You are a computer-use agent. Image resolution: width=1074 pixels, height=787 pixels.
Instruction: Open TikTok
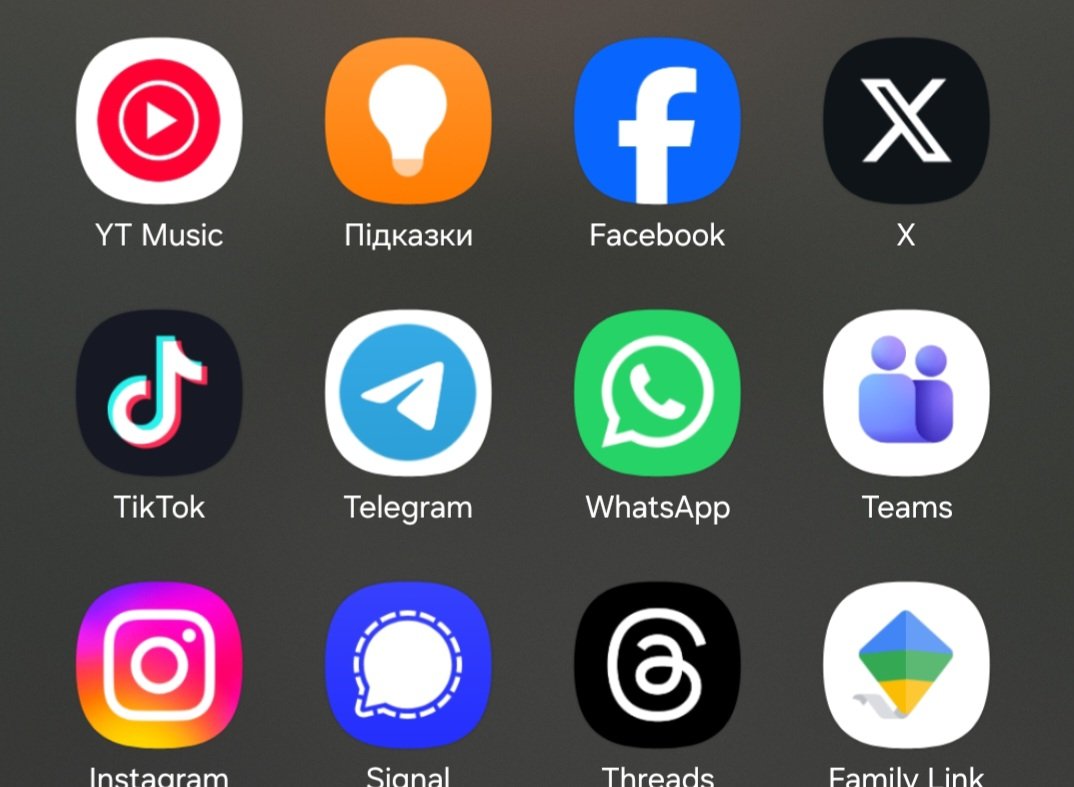coord(158,393)
